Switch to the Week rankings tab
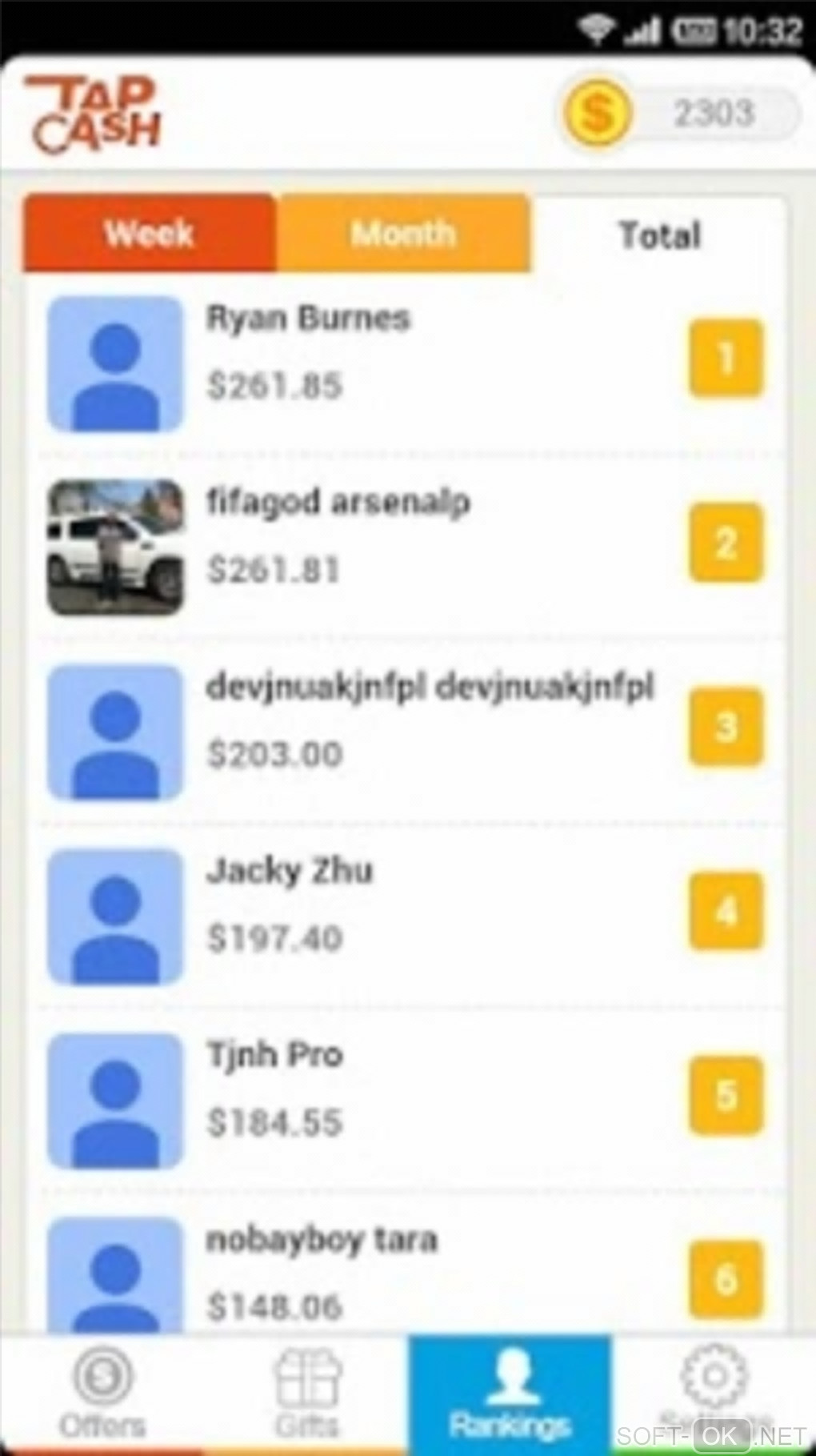This screenshot has width=816, height=1456. [150, 233]
